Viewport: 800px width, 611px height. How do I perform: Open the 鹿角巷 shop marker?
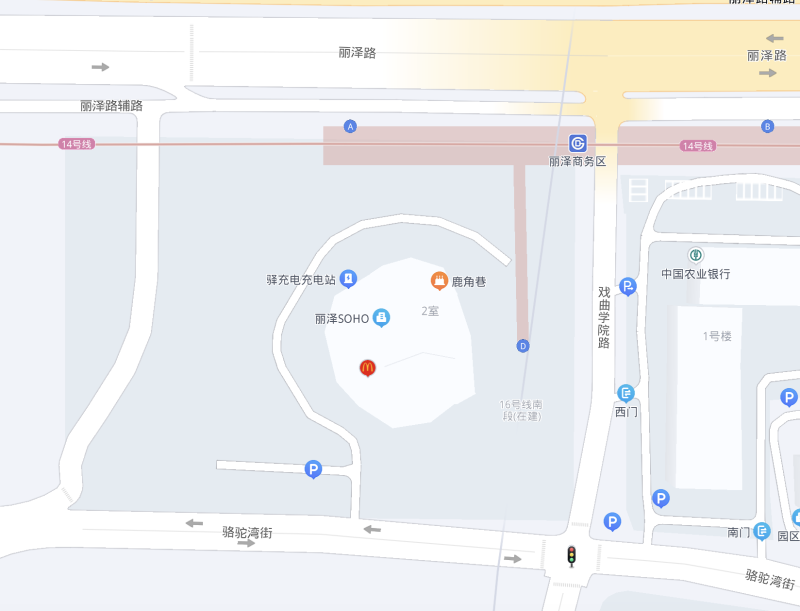pyautogui.click(x=438, y=281)
